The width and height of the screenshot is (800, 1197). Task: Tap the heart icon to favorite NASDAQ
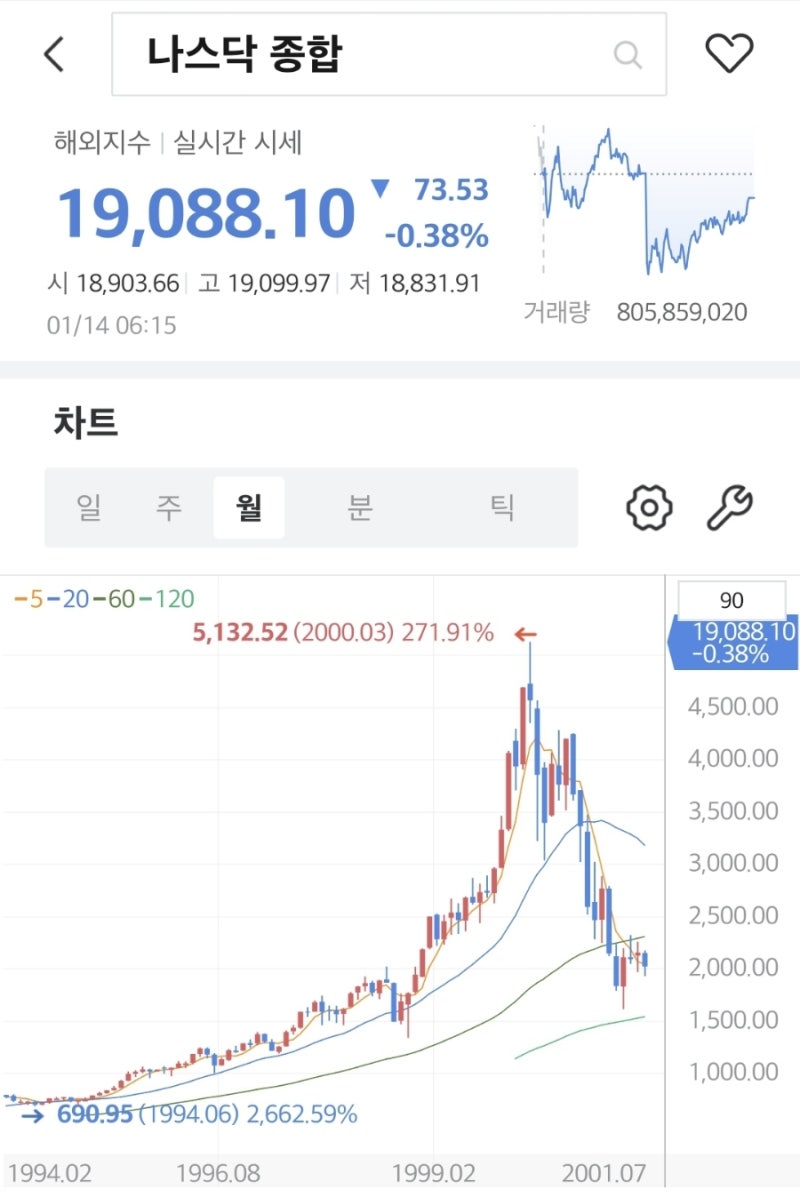(731, 54)
